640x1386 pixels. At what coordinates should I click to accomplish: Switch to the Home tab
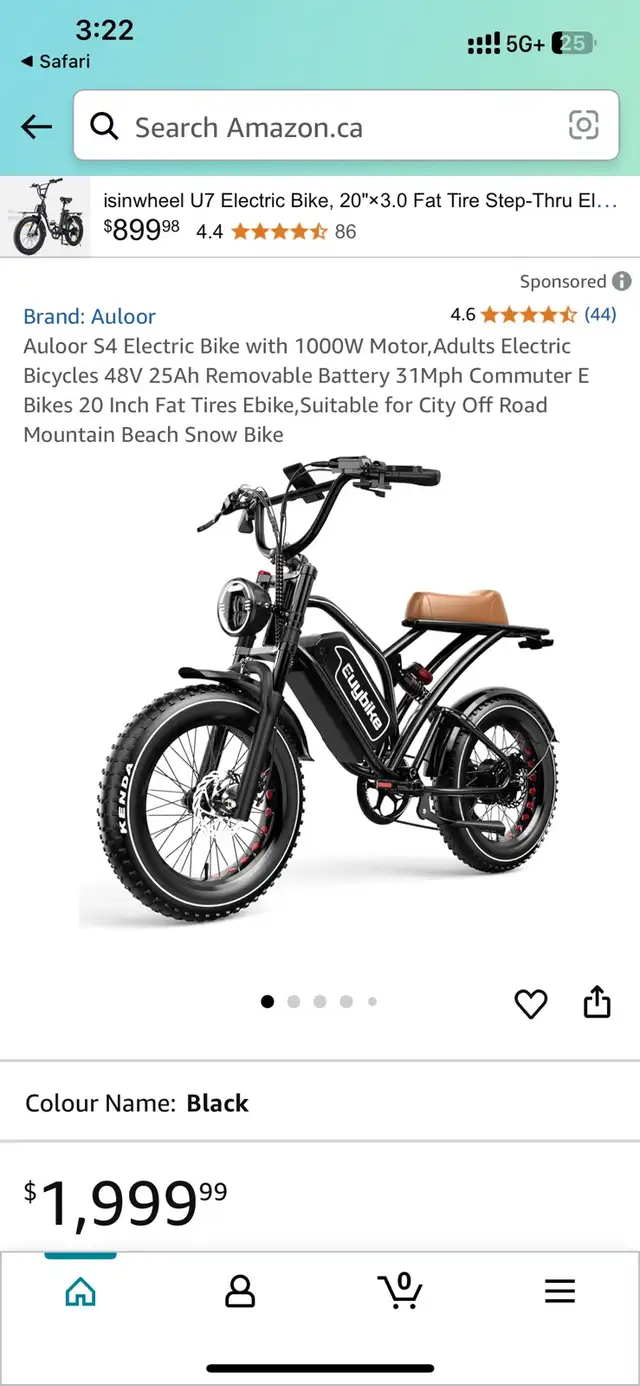(80, 1291)
